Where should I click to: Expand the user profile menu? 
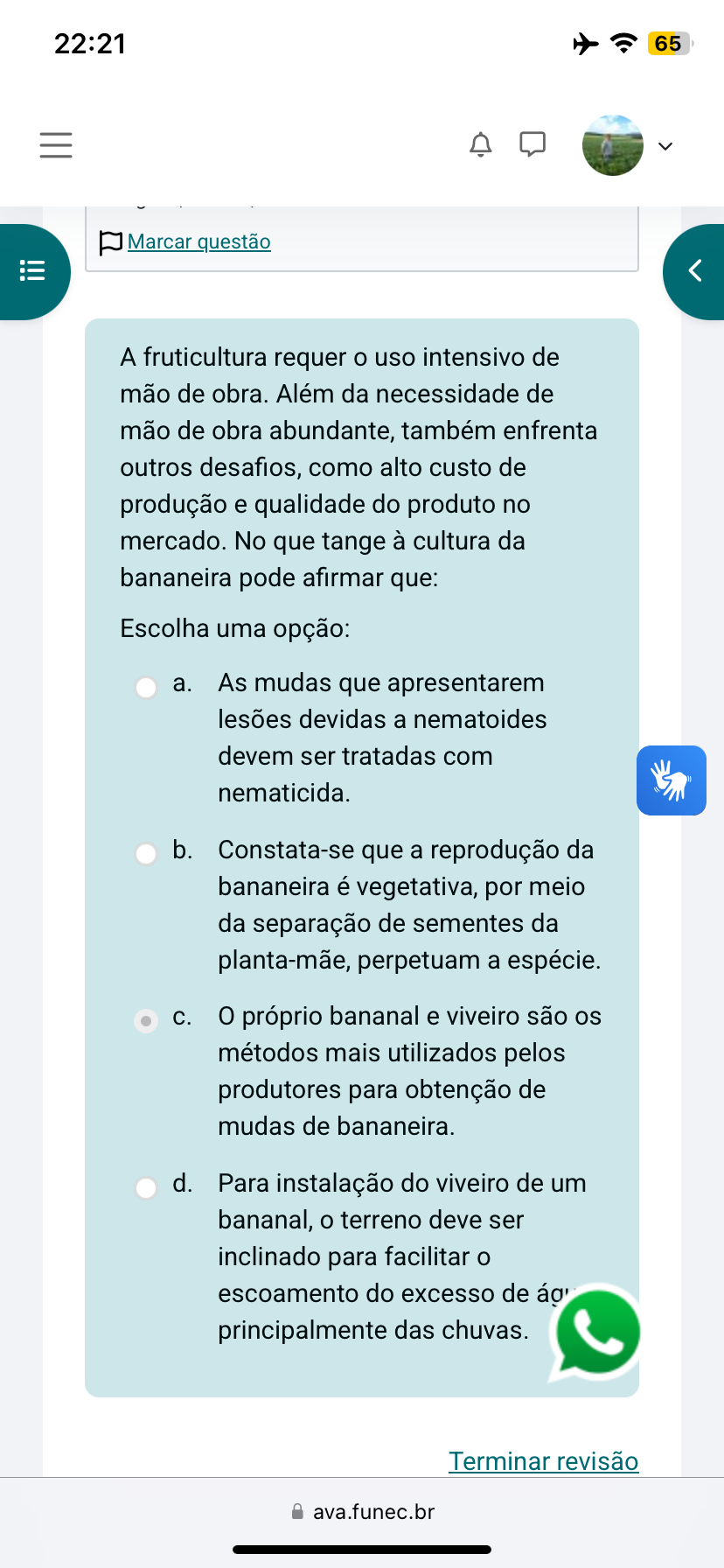[629, 145]
